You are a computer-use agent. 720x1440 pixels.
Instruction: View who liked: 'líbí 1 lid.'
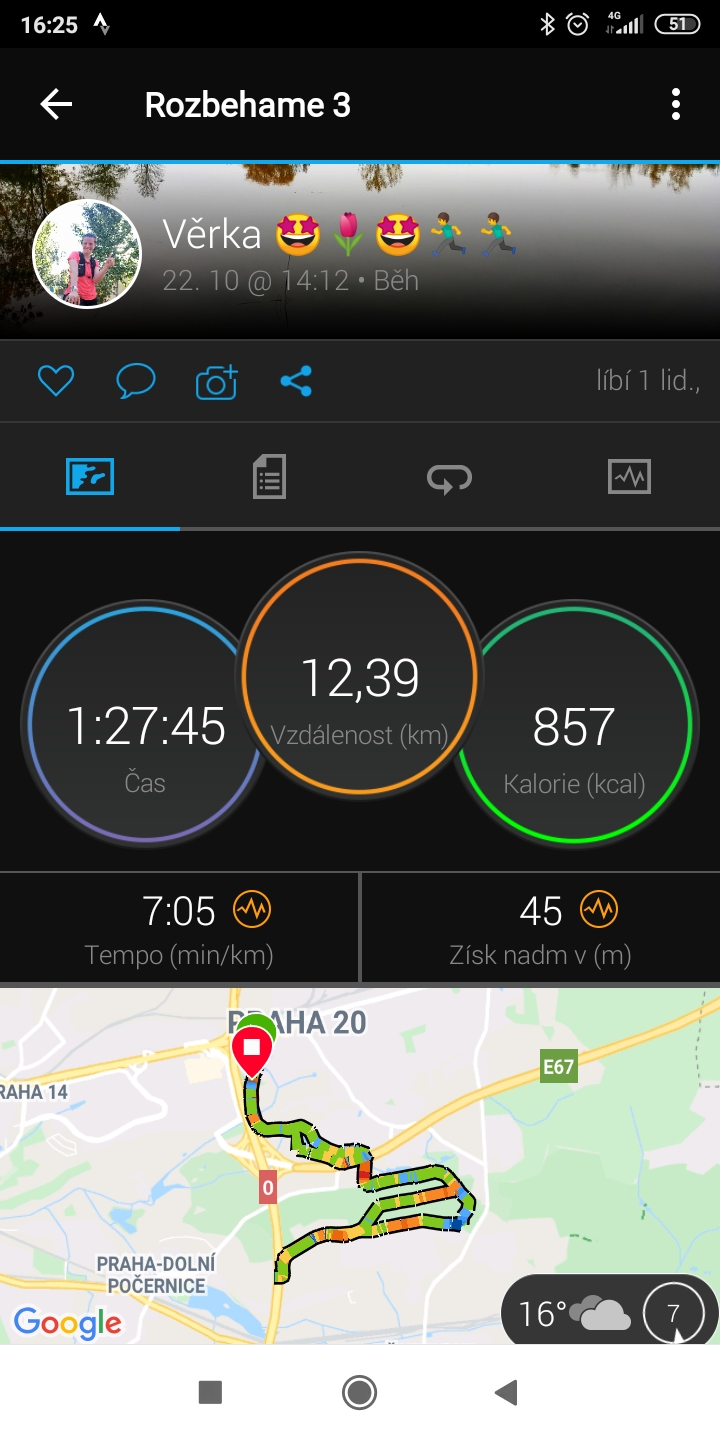[x=648, y=380]
